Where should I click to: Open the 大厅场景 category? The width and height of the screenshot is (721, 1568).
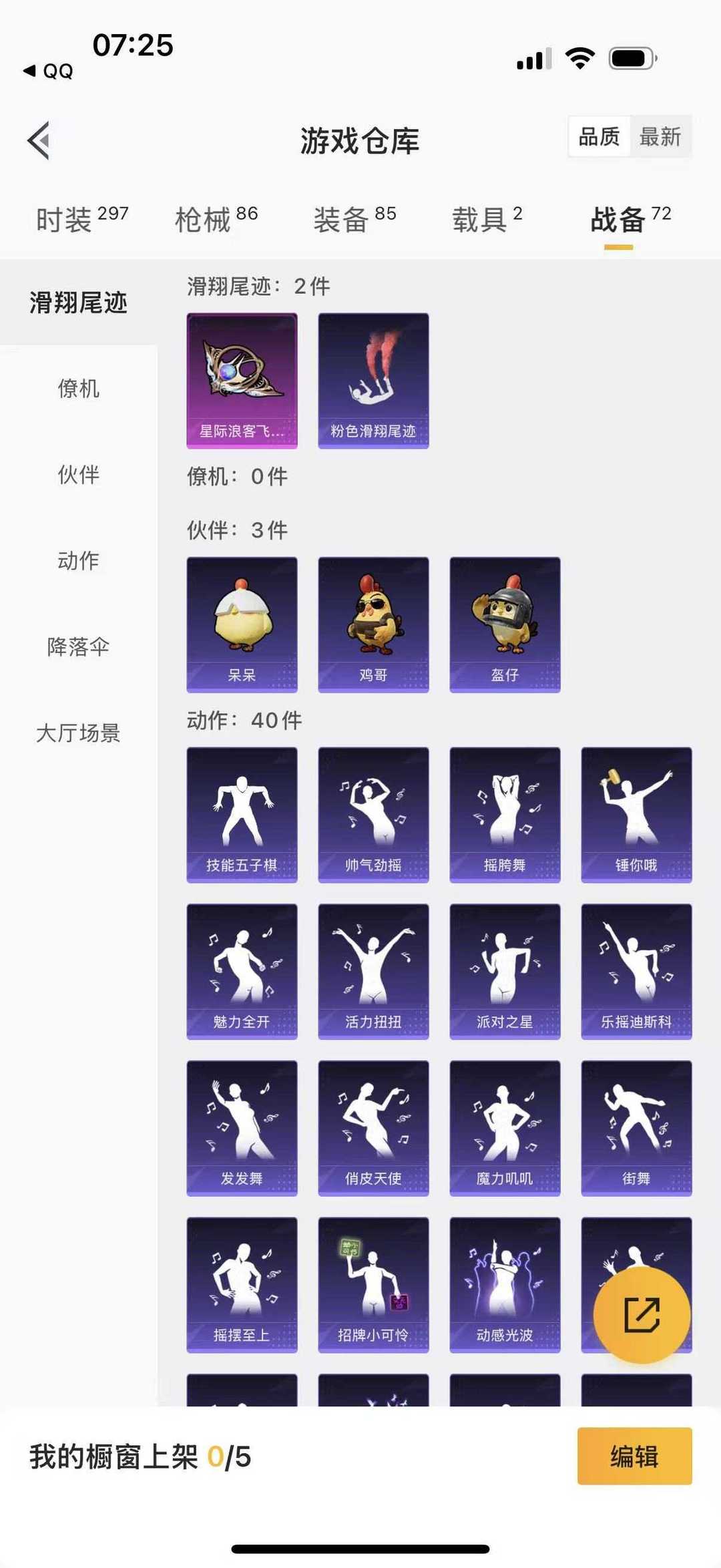[78, 733]
